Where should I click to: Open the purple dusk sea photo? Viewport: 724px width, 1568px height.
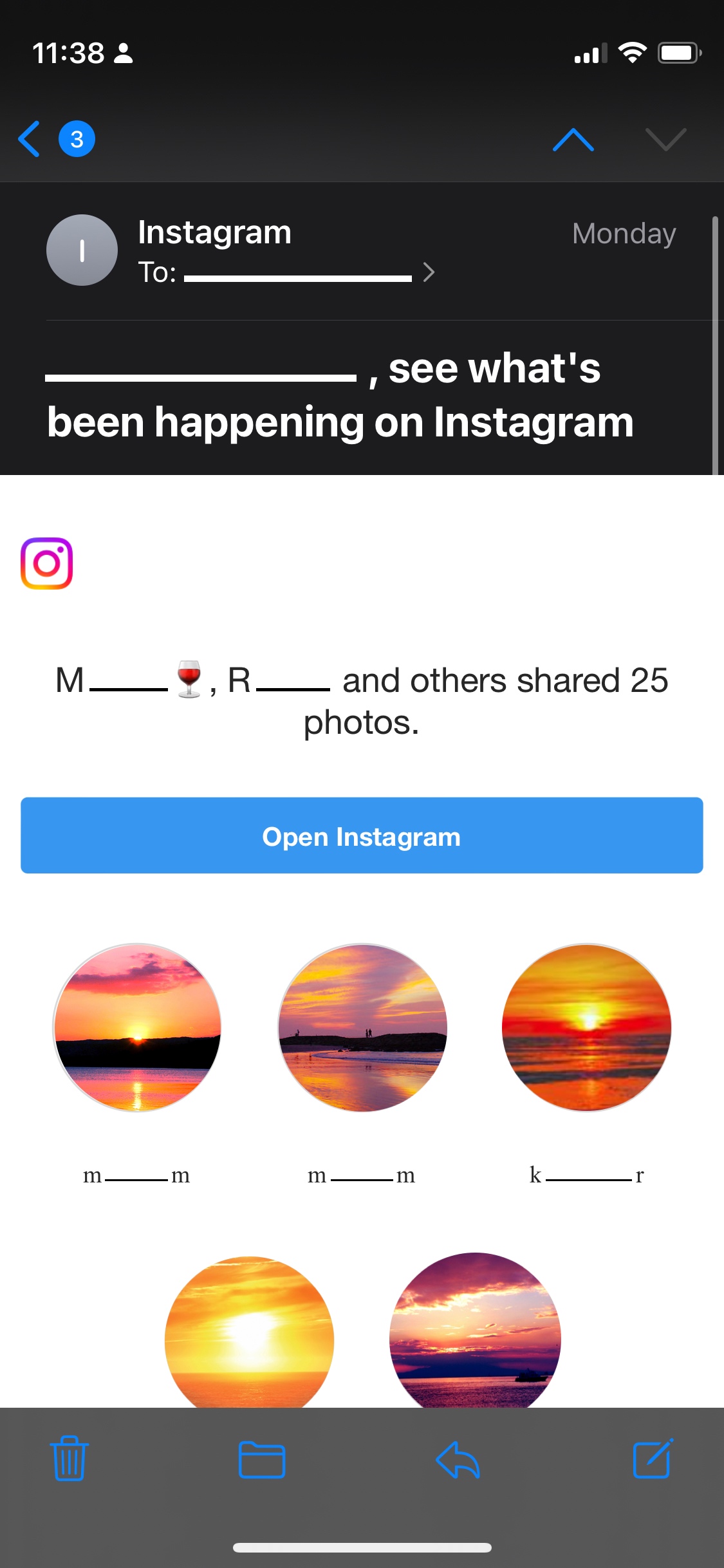tap(475, 1330)
